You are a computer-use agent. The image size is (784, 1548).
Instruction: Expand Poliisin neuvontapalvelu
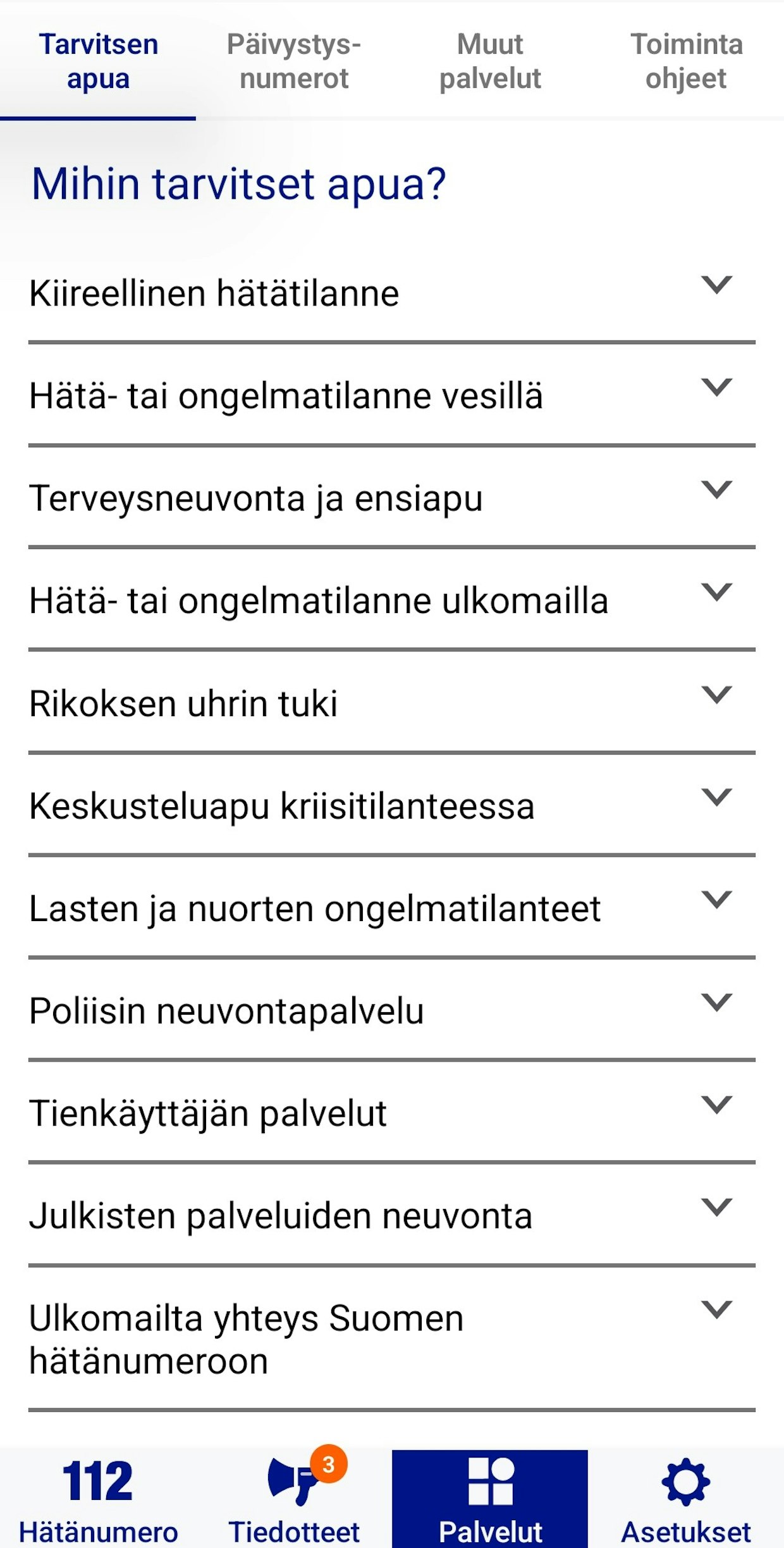(392, 1011)
